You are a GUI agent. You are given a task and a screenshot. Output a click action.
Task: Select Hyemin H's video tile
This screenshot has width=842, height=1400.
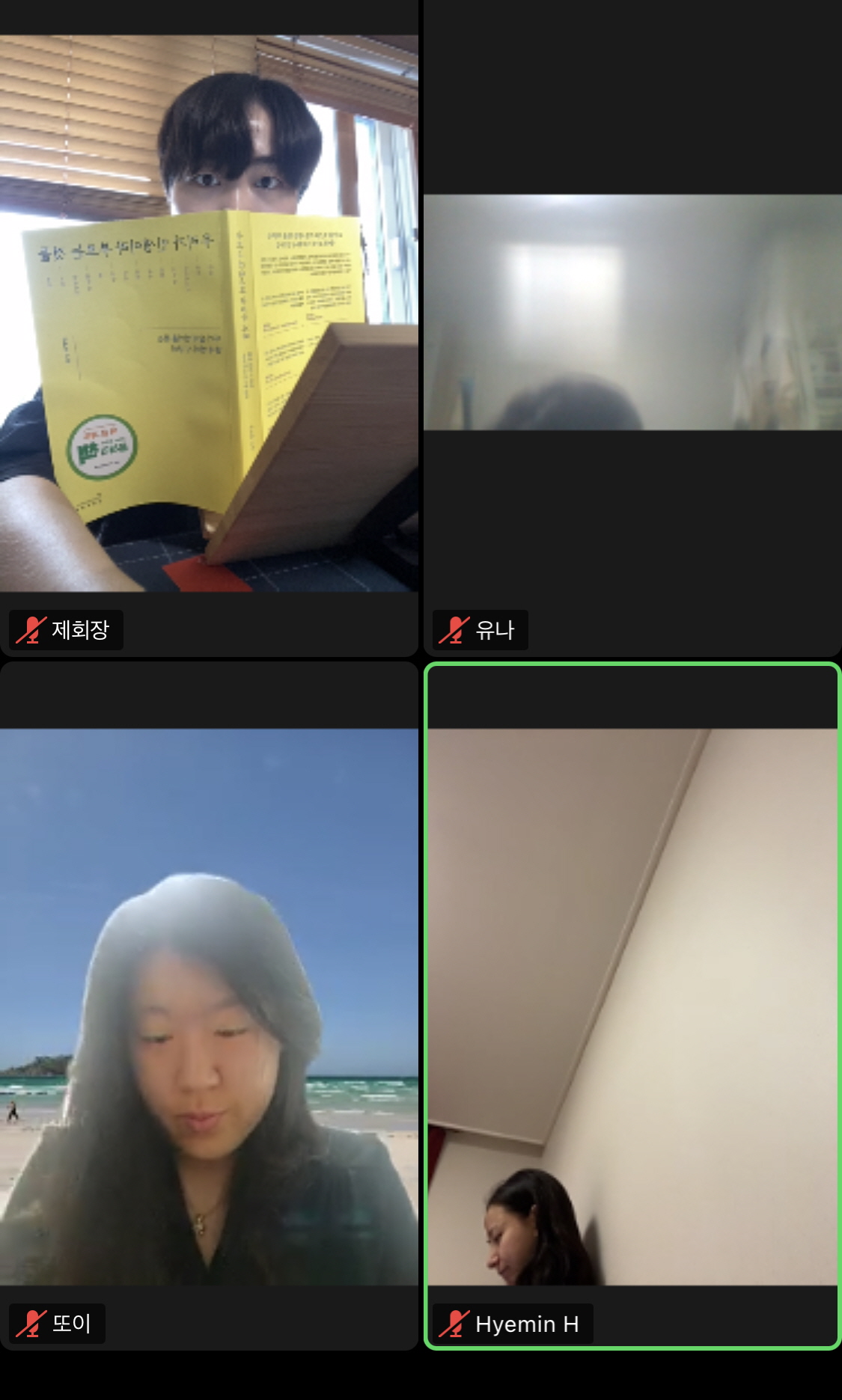click(632, 1006)
